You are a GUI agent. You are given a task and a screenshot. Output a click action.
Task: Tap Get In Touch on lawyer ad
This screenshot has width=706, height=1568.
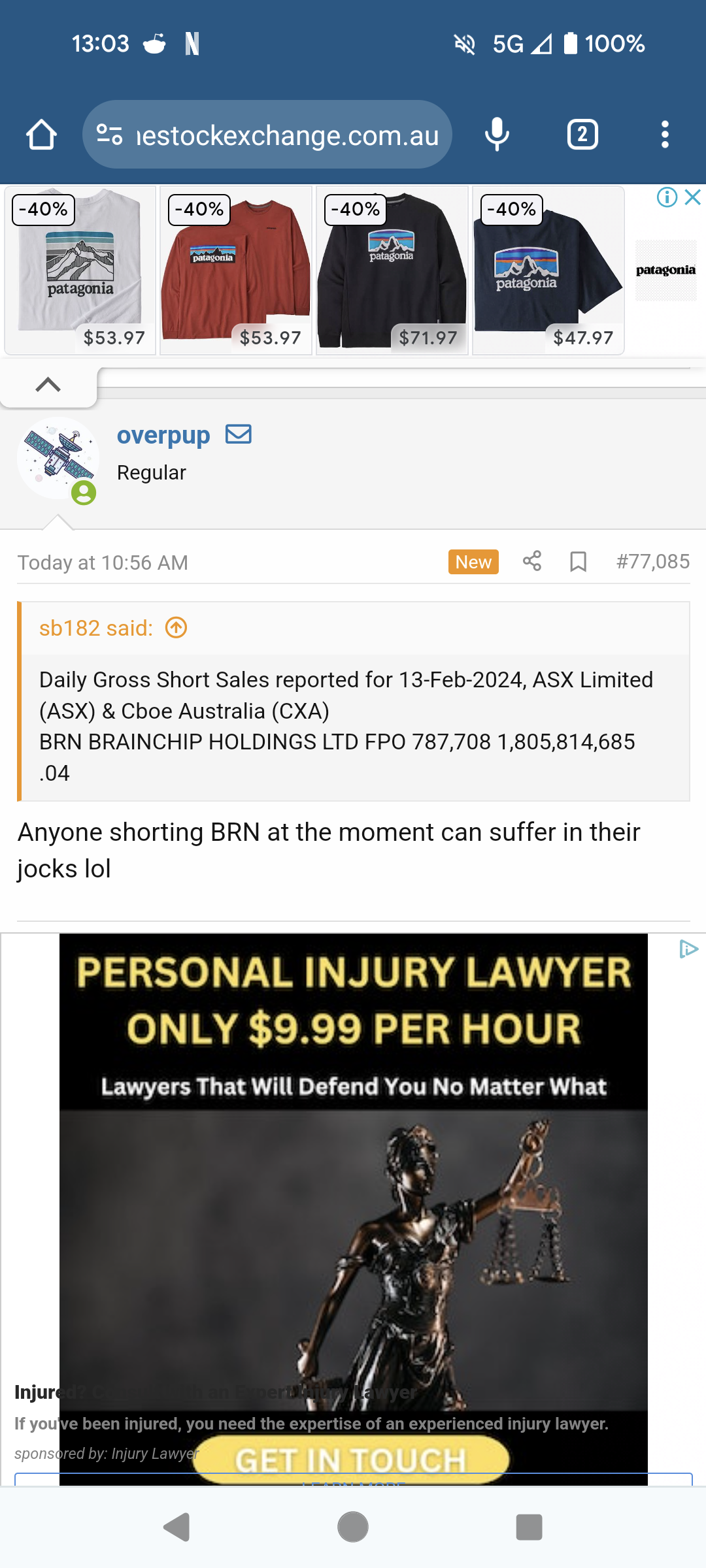pos(351,1459)
